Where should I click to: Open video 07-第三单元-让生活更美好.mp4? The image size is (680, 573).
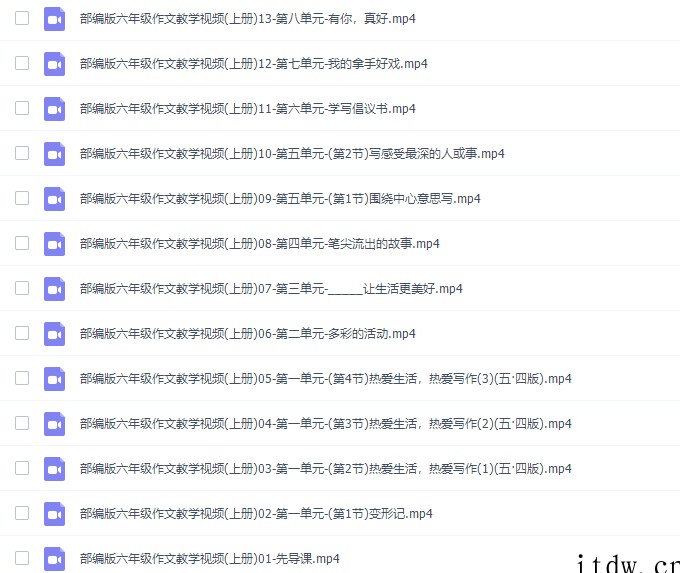coord(271,289)
